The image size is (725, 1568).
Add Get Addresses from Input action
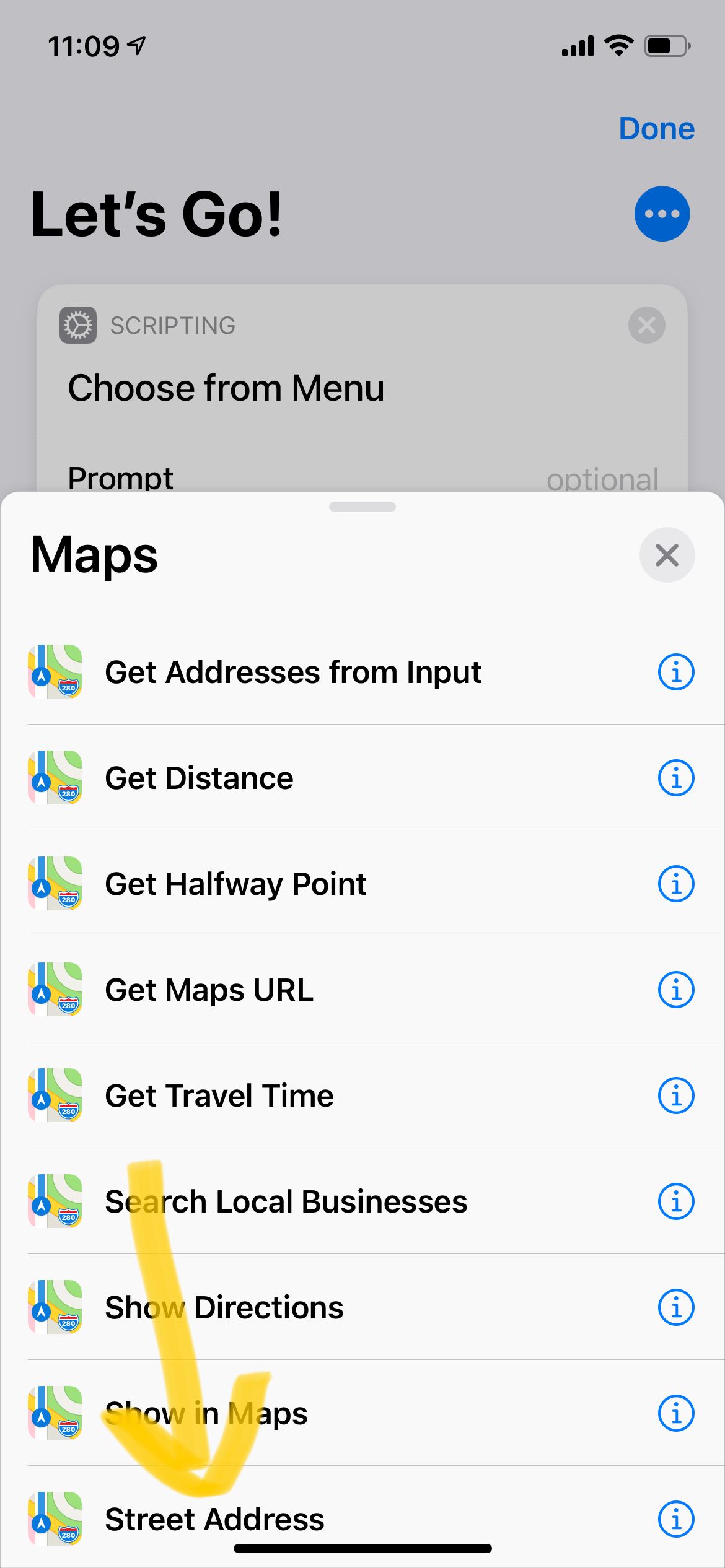tap(292, 672)
